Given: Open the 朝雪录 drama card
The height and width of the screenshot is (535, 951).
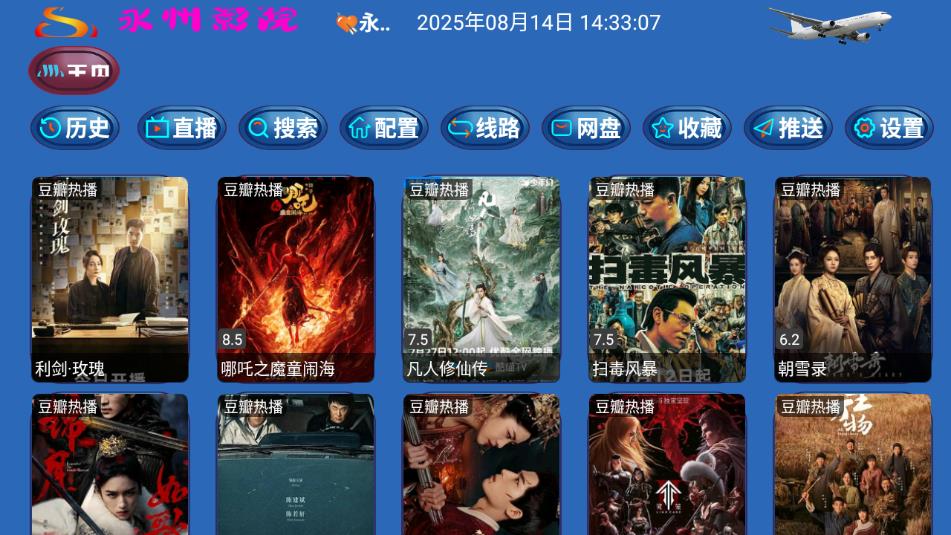Looking at the screenshot, I should pyautogui.click(x=853, y=280).
